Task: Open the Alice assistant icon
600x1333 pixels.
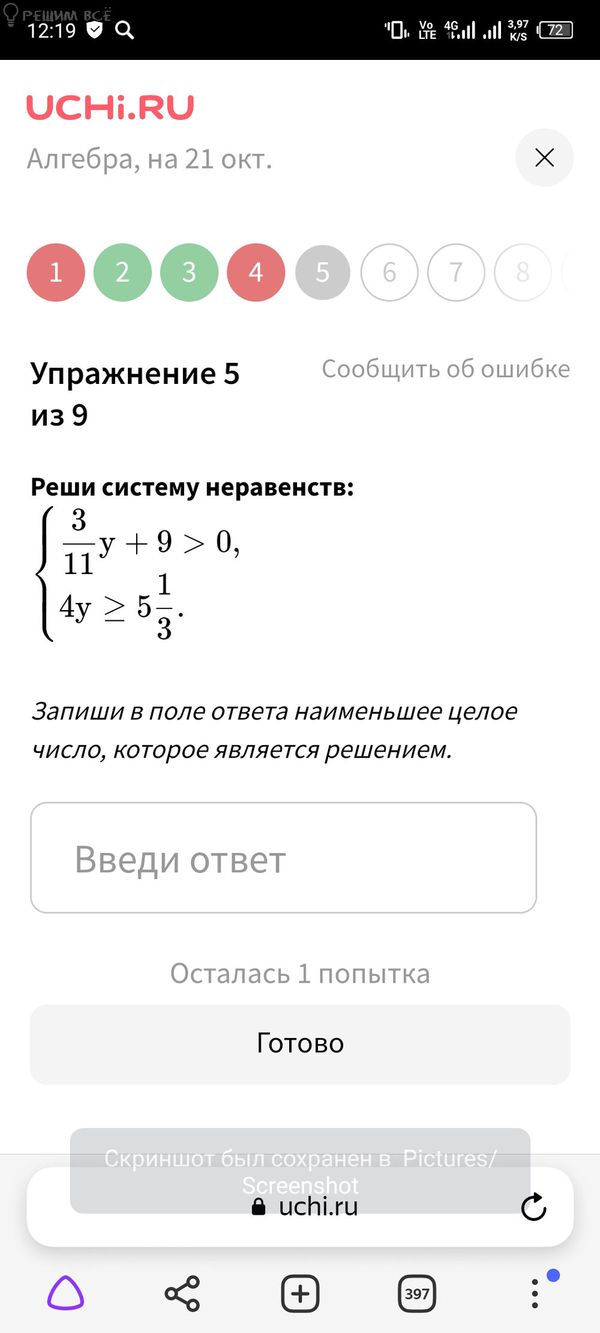Action: tap(66, 1294)
